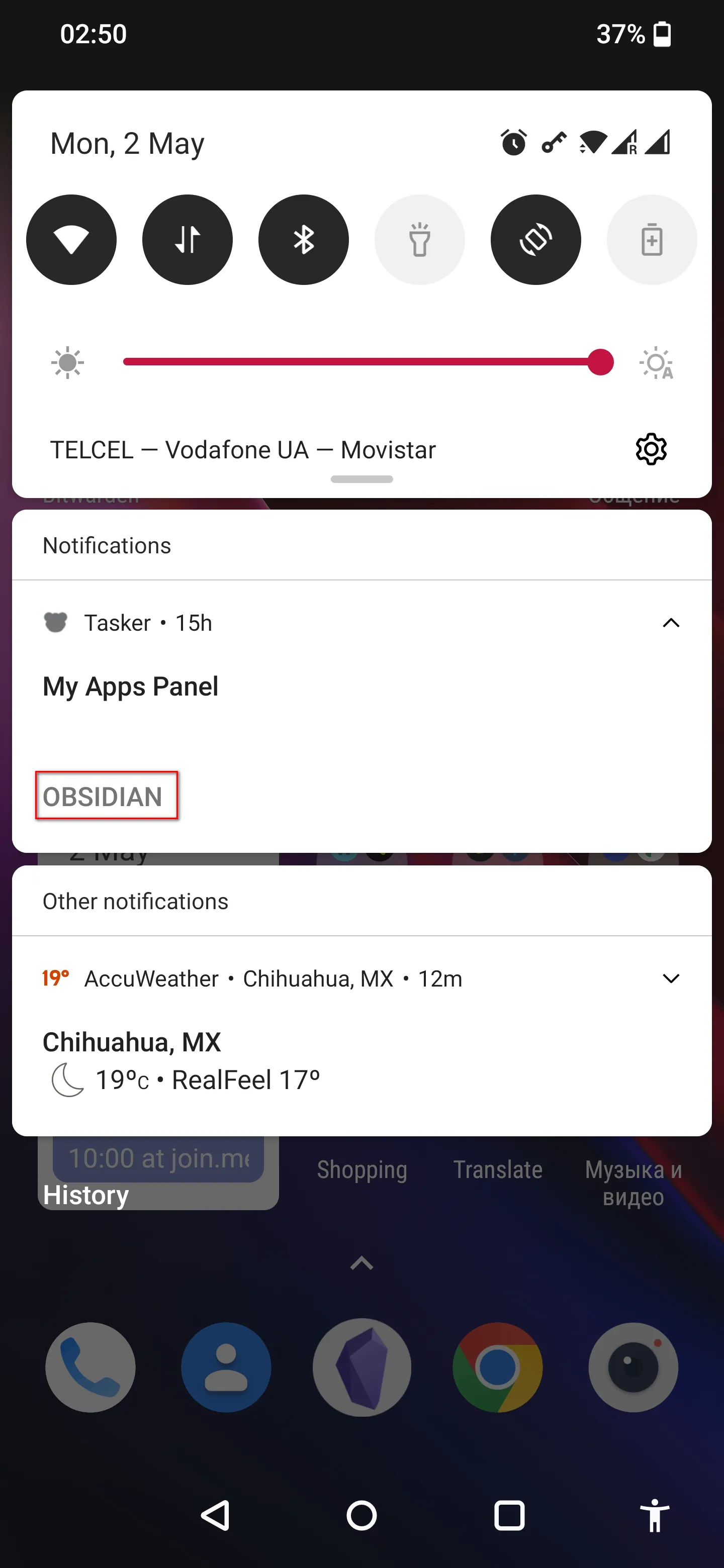Image resolution: width=724 pixels, height=1568 pixels.
Task: Switch on the flashlight
Action: pyautogui.click(x=419, y=240)
